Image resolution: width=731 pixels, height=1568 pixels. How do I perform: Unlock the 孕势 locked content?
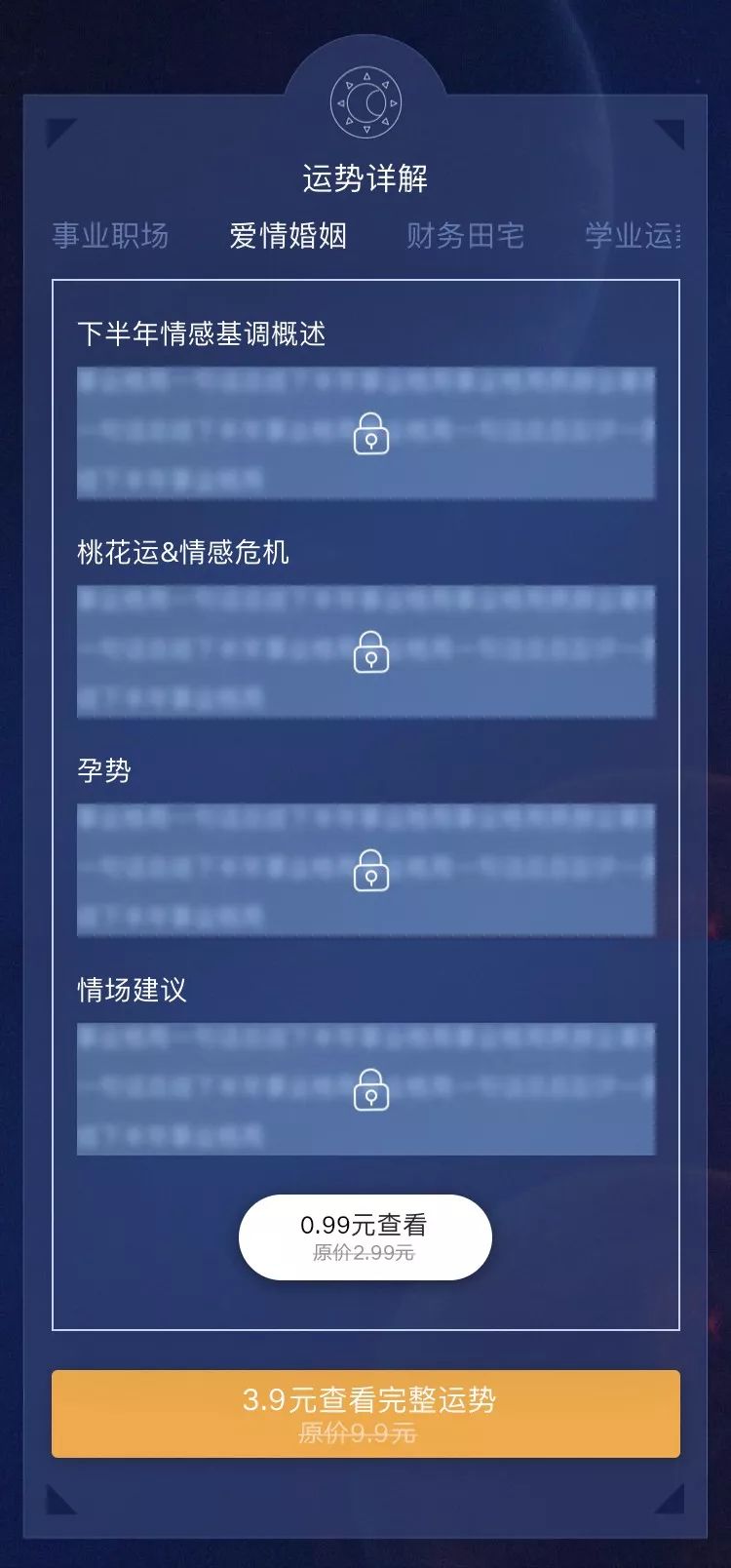369,871
